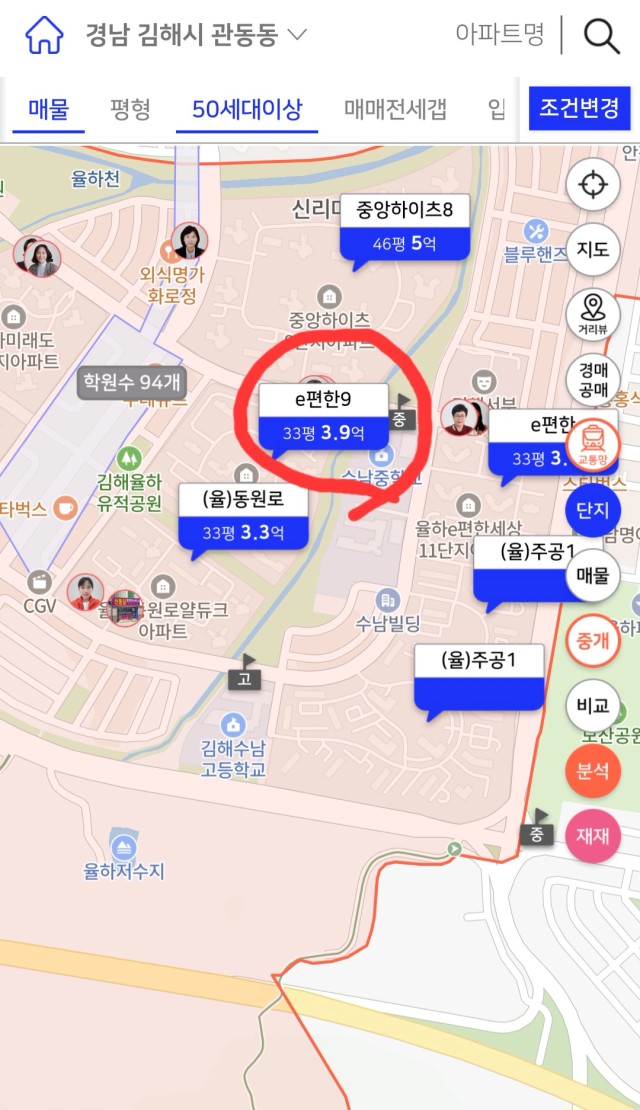Show 경매 공매 auction listings
The height and width of the screenshot is (1110, 640).
tap(593, 379)
